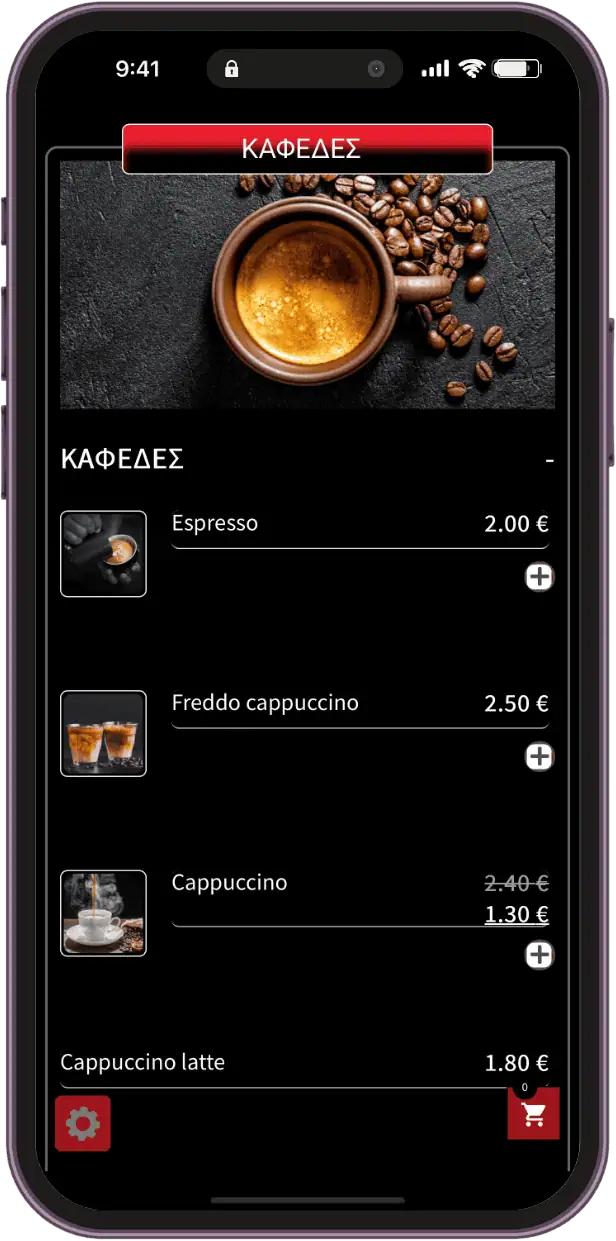Add Espresso to the cart
This screenshot has width=616, height=1241.
[539, 577]
